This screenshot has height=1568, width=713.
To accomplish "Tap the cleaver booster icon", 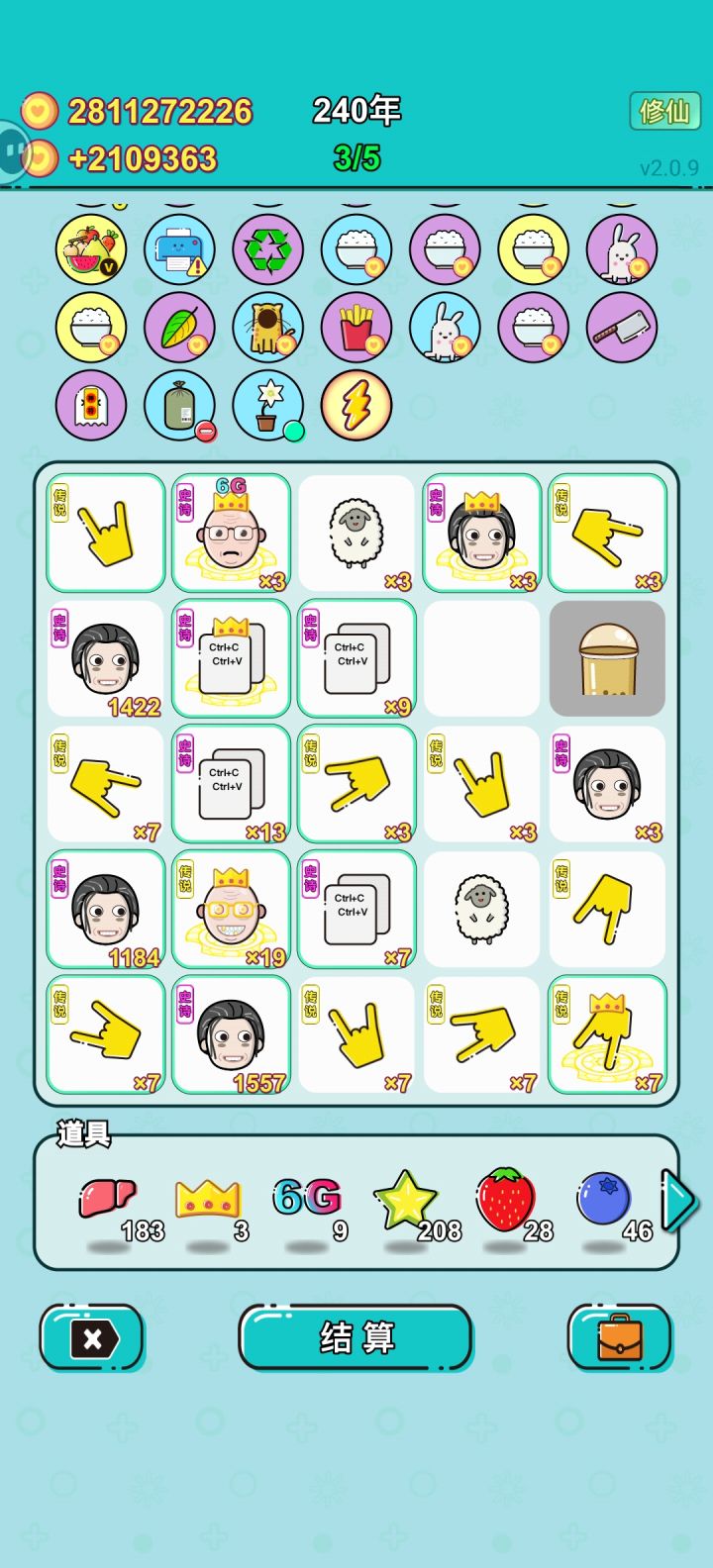I will click(x=620, y=327).
